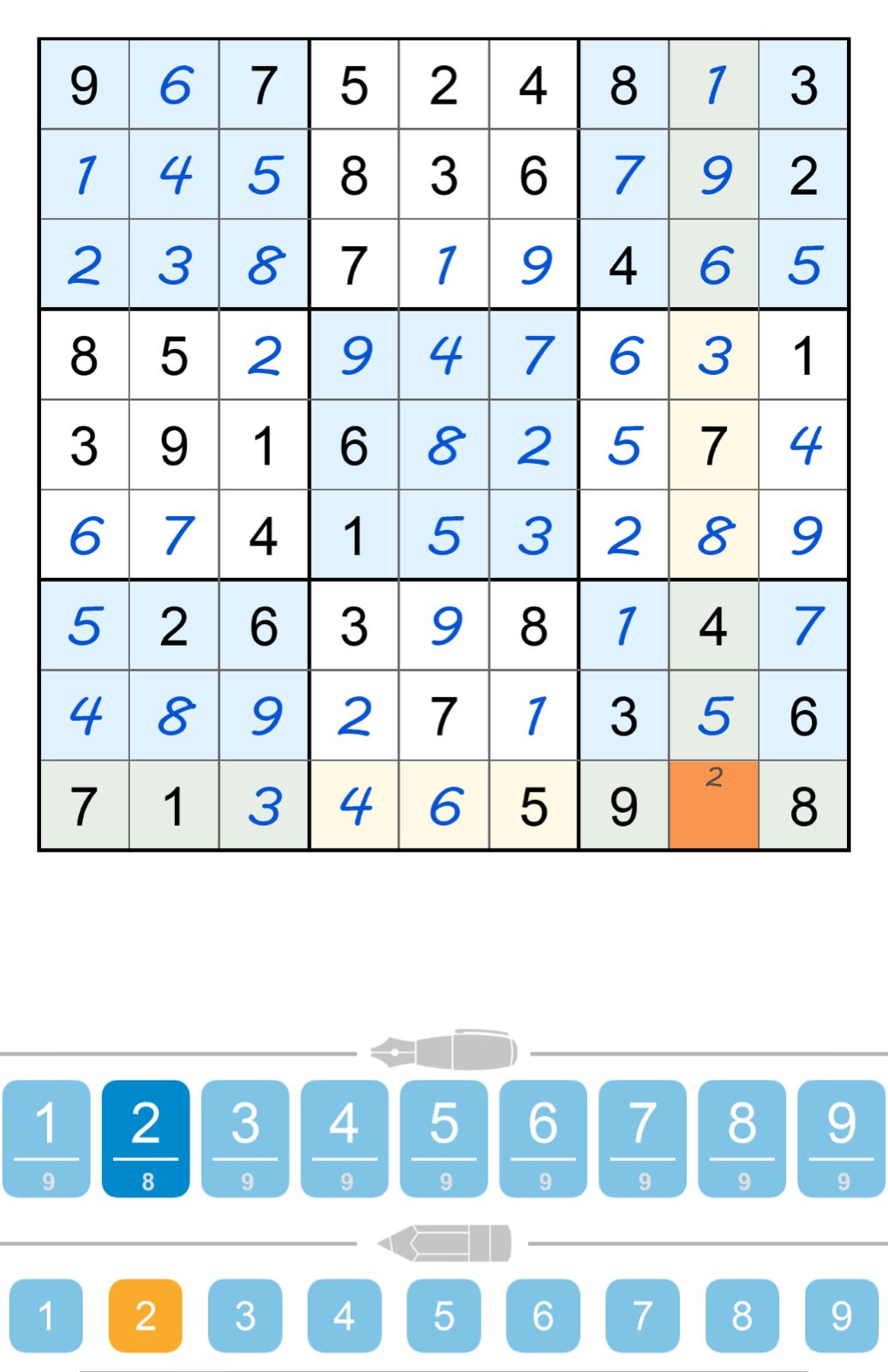Viewport: 888px width, 1372px height.
Task: Tap pen number 9 in the upper row
Action: click(842, 1138)
